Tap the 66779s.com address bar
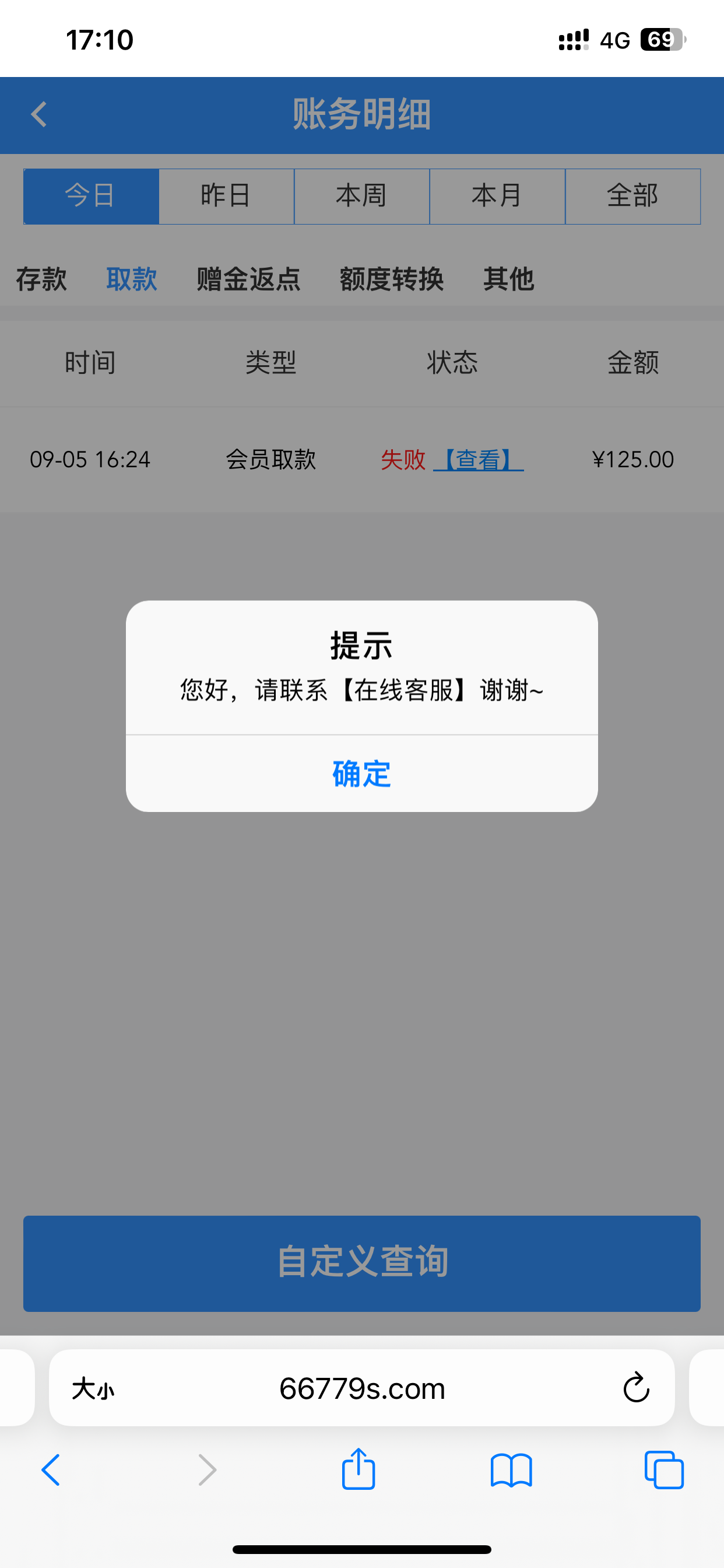Viewport: 724px width, 1568px height. tap(361, 1388)
